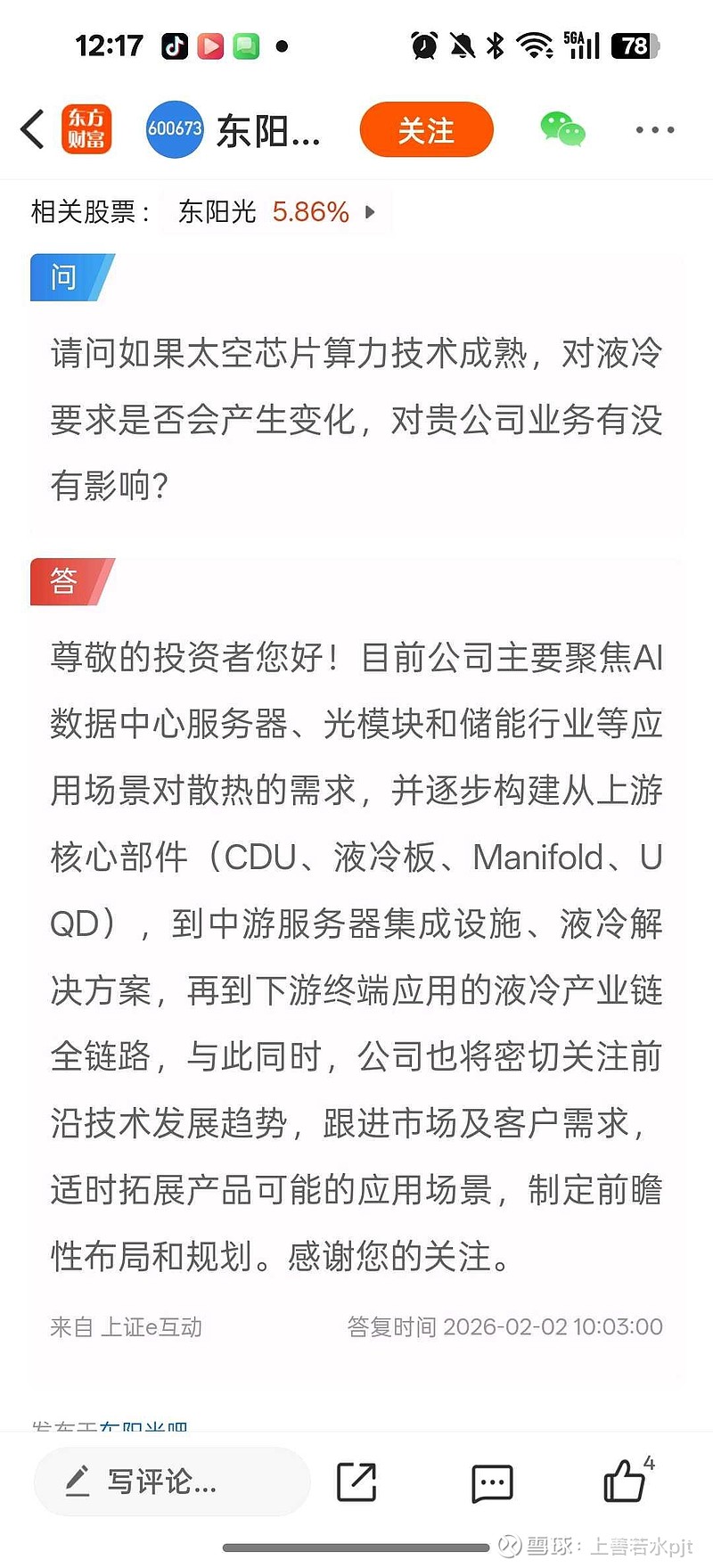The height and width of the screenshot is (1568, 713).
Task: Click the 东方财富 logo next to back arrow
Action: tap(86, 128)
